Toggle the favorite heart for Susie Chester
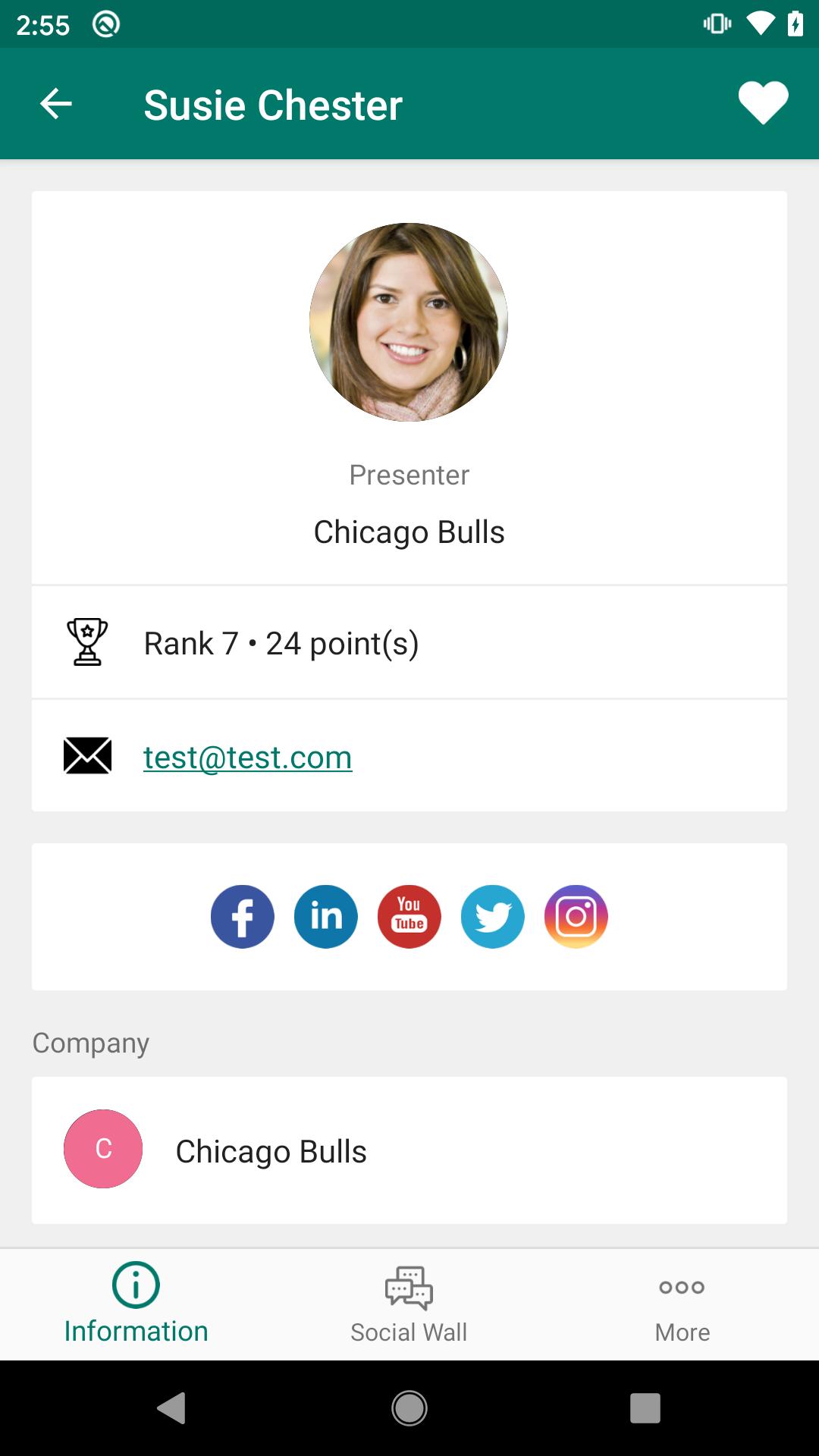The width and height of the screenshot is (819, 1456). [763, 103]
